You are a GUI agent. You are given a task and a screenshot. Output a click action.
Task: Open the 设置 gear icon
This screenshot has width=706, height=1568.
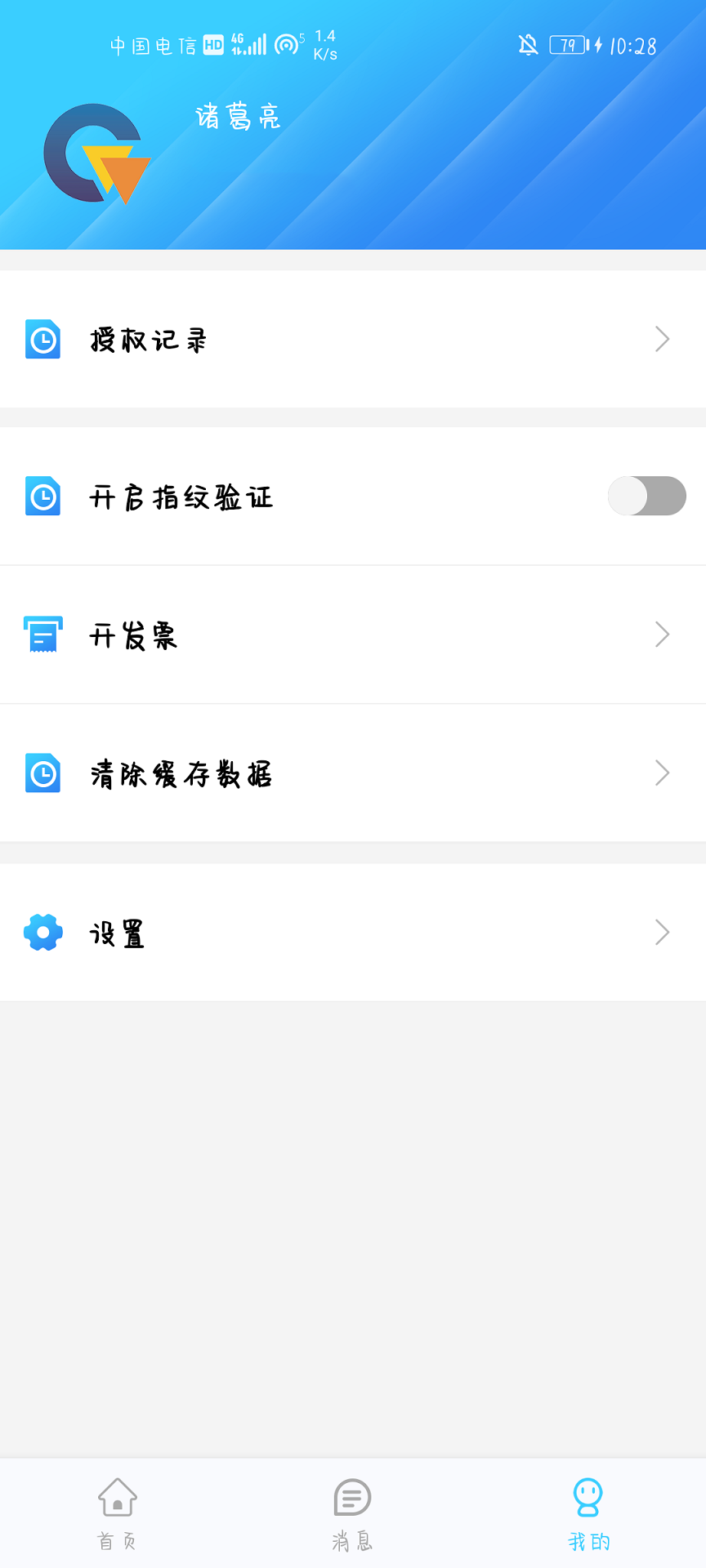(42, 932)
